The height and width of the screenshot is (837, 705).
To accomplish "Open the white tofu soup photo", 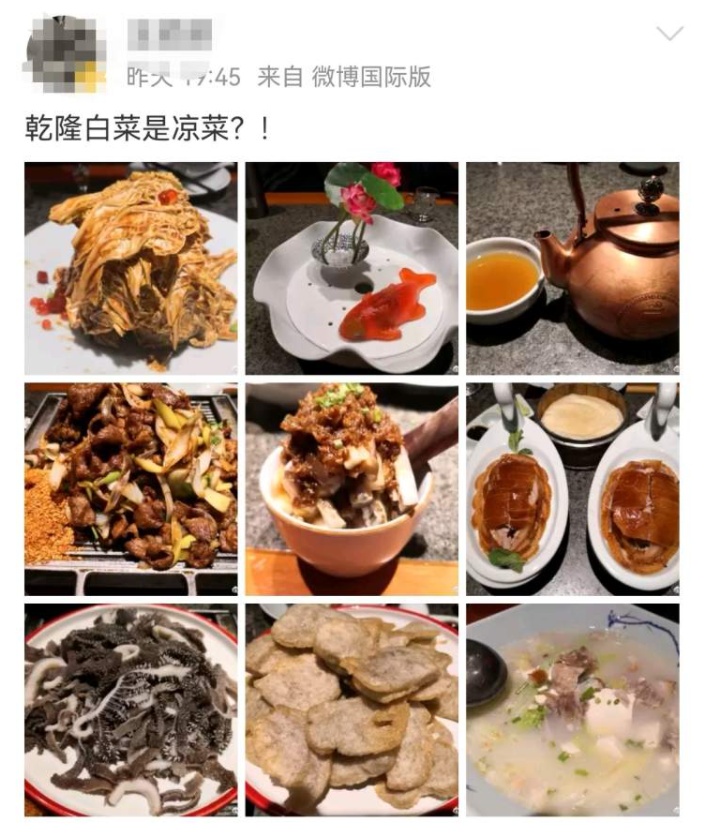I will 572,708.
